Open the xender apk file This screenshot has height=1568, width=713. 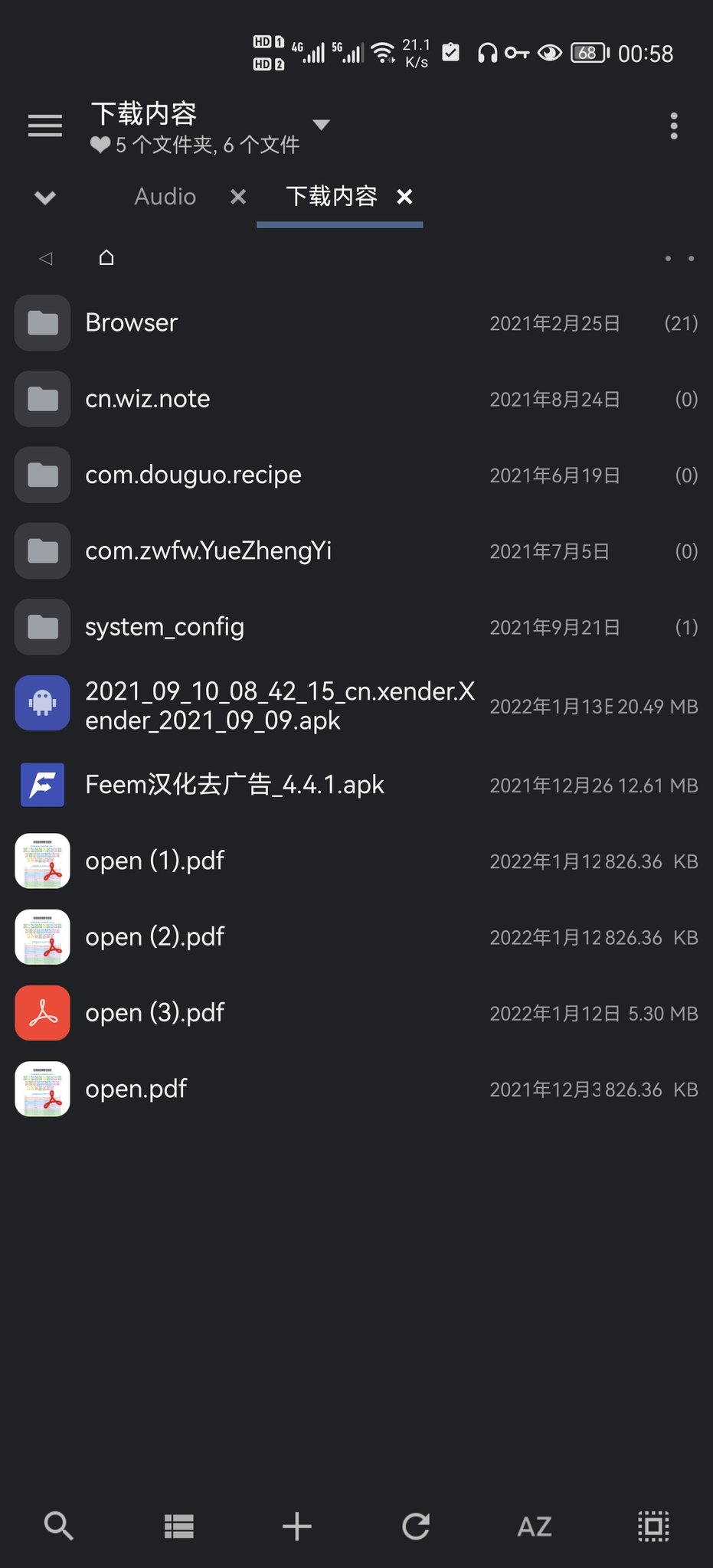tap(357, 705)
